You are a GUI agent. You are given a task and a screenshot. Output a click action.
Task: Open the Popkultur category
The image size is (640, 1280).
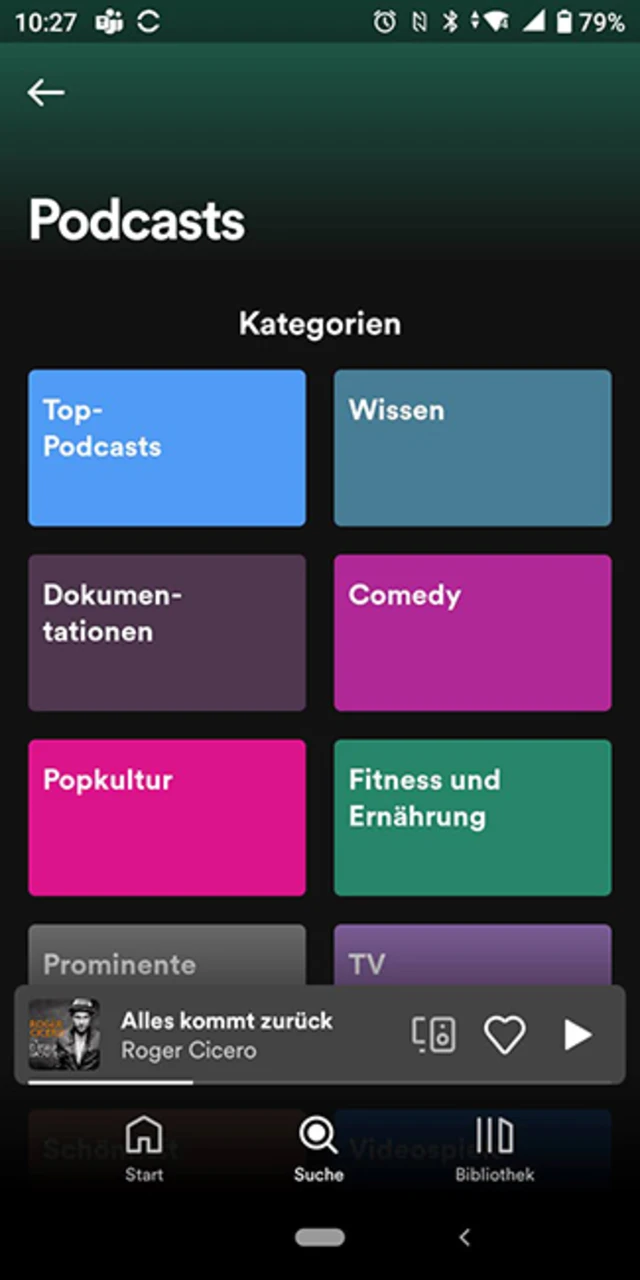(167, 817)
